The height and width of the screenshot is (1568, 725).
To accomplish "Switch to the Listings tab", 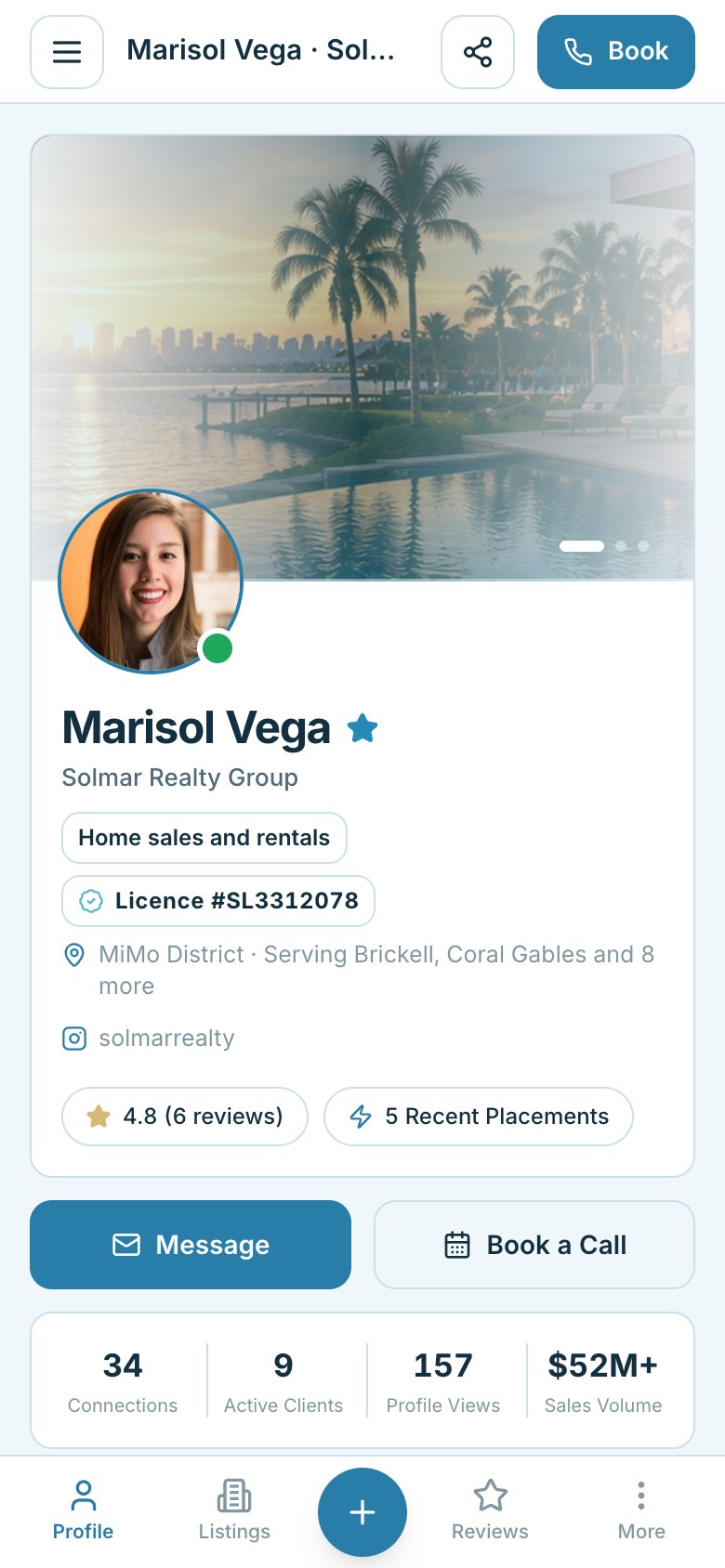I will click(x=234, y=1511).
